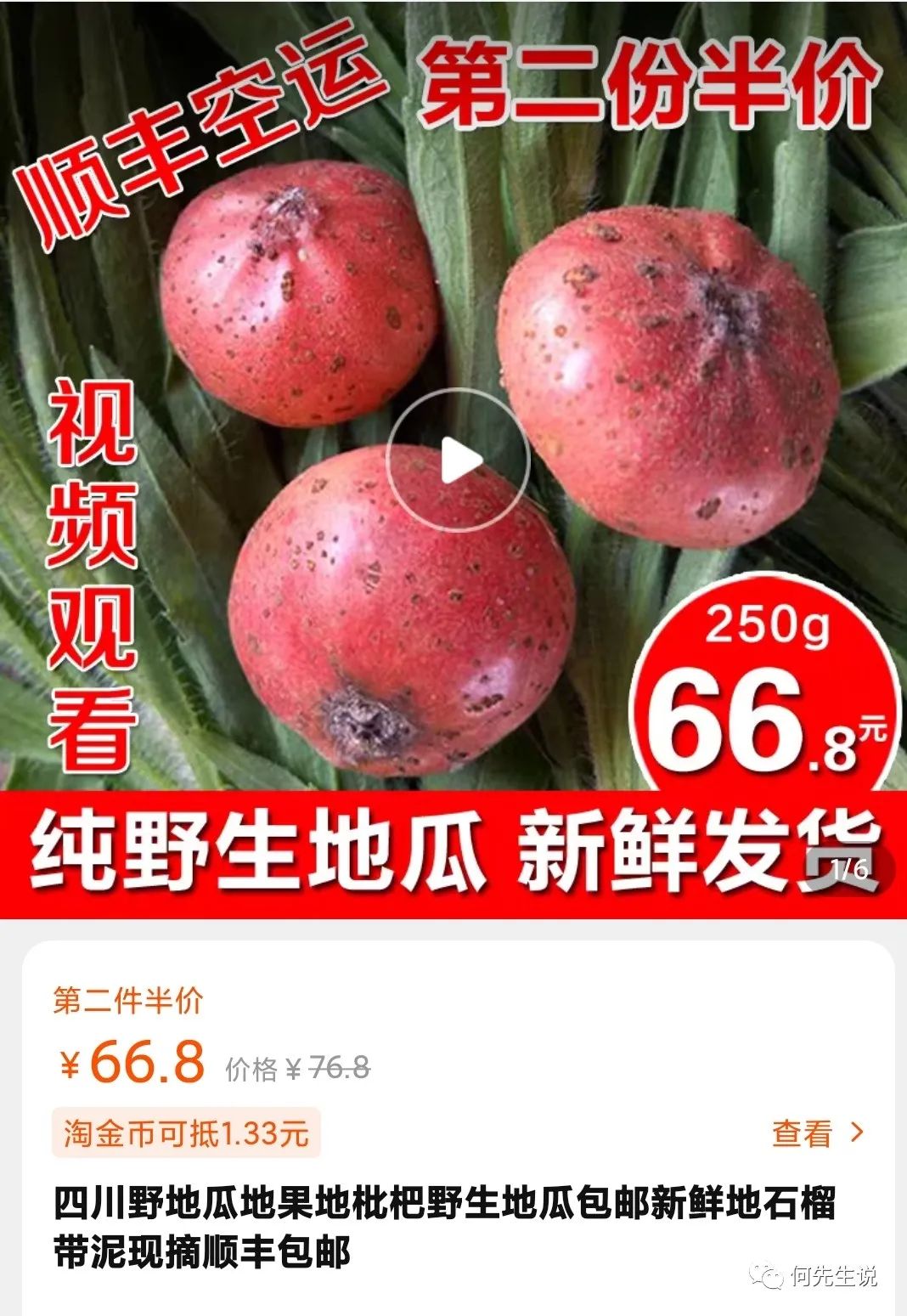The height and width of the screenshot is (1316, 907).
Task: Tap the 顺丰空运 air shipping banner
Action: point(195,136)
